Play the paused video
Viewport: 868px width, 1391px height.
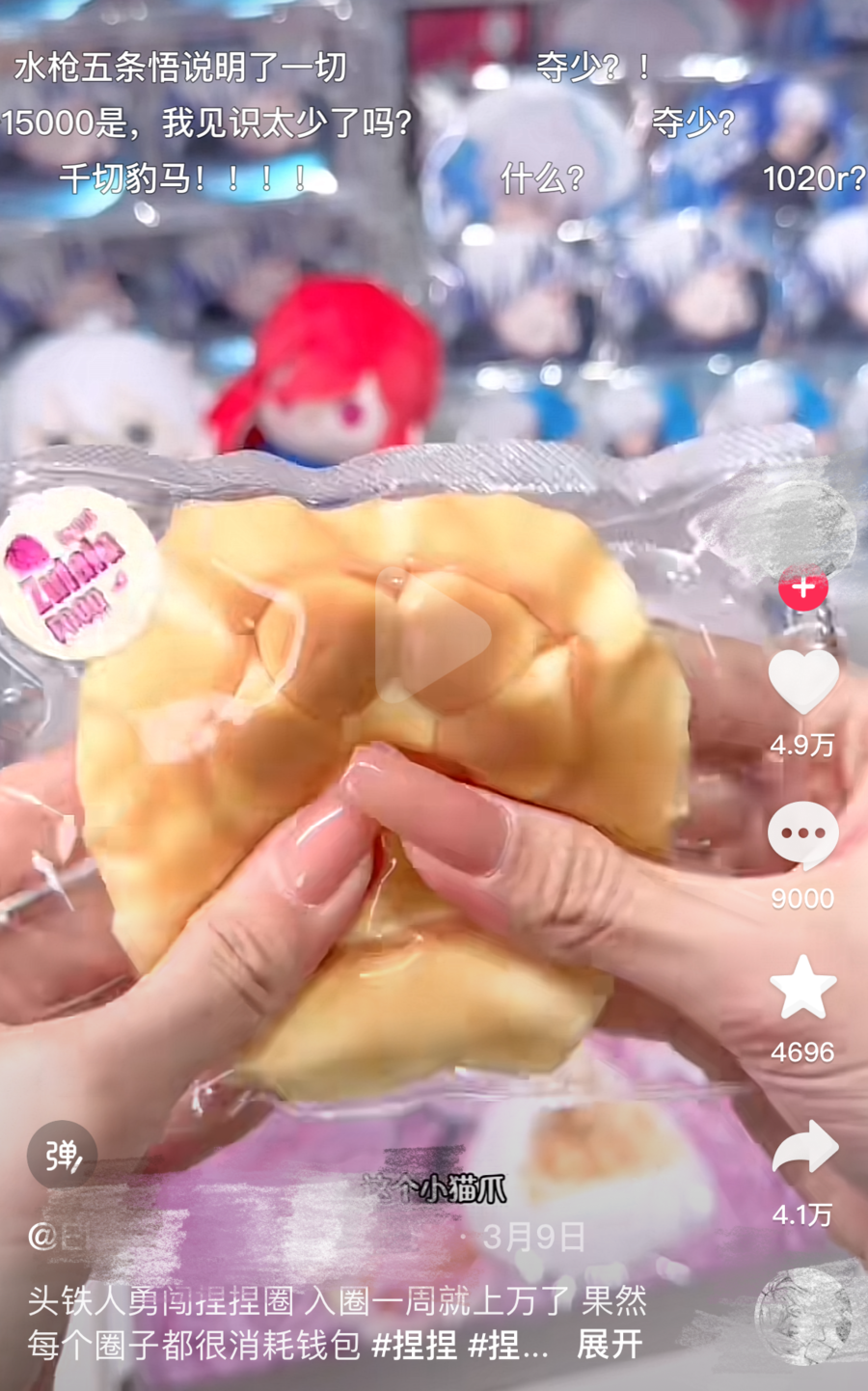(433, 633)
